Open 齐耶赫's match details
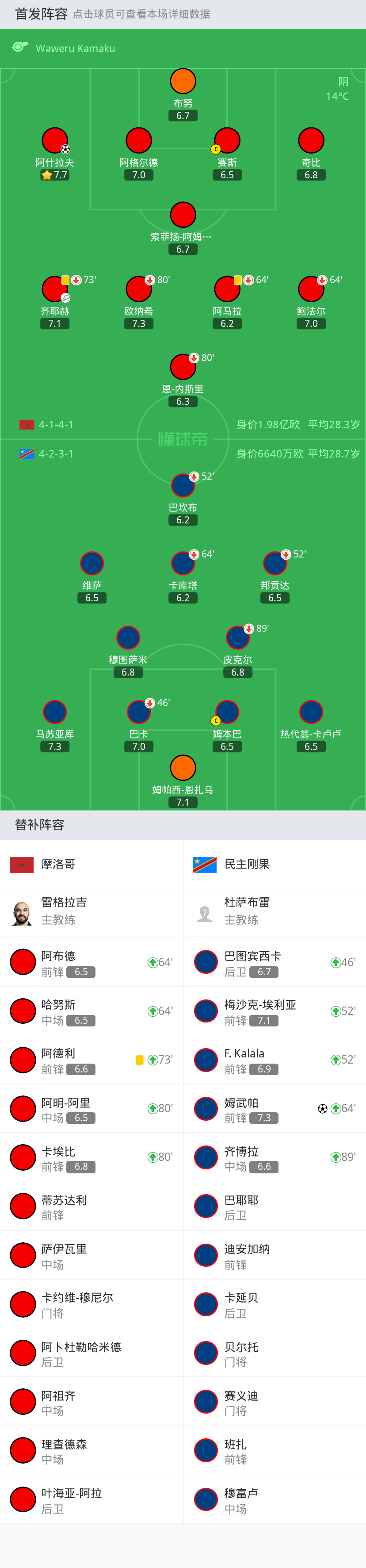366x1568 pixels. click(x=55, y=289)
